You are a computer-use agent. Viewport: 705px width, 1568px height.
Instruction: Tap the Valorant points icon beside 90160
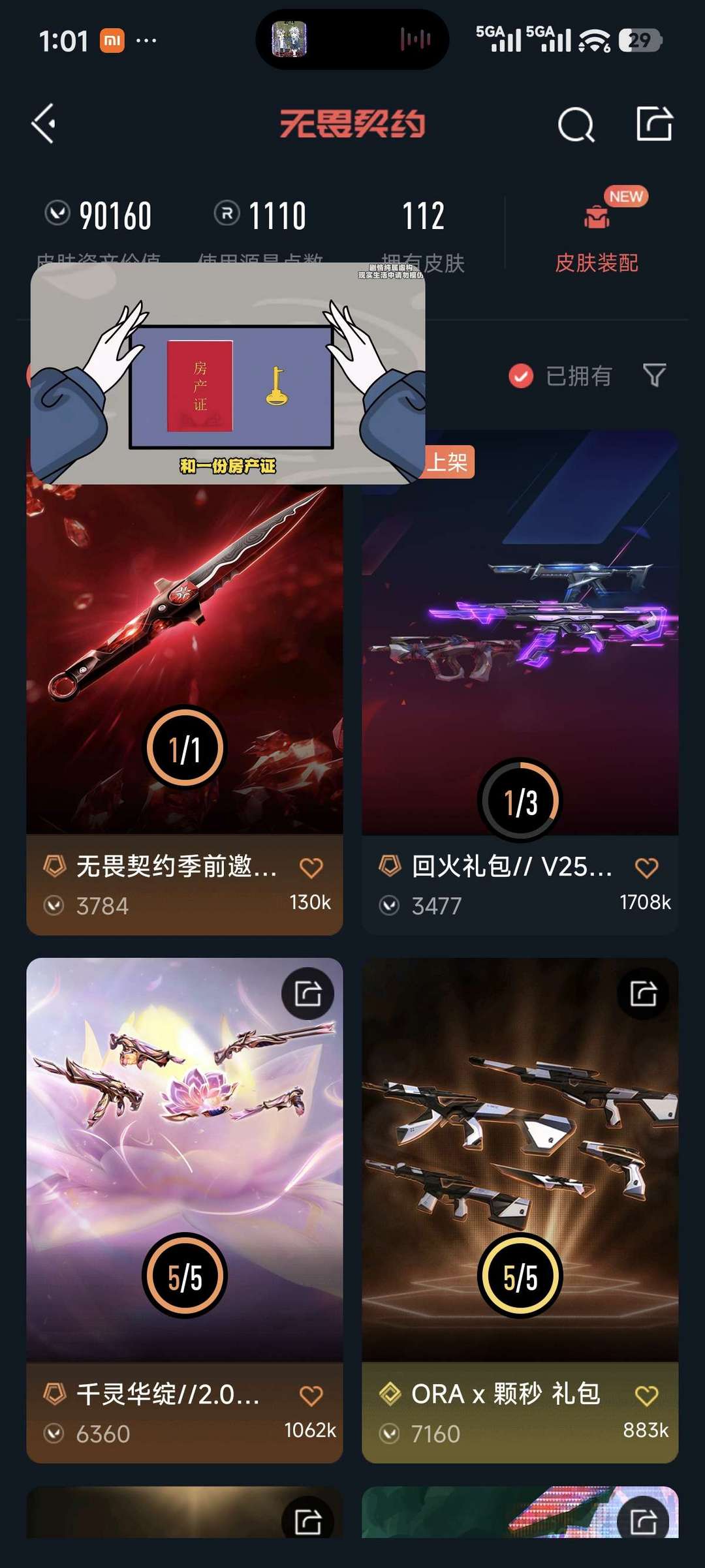(x=57, y=215)
